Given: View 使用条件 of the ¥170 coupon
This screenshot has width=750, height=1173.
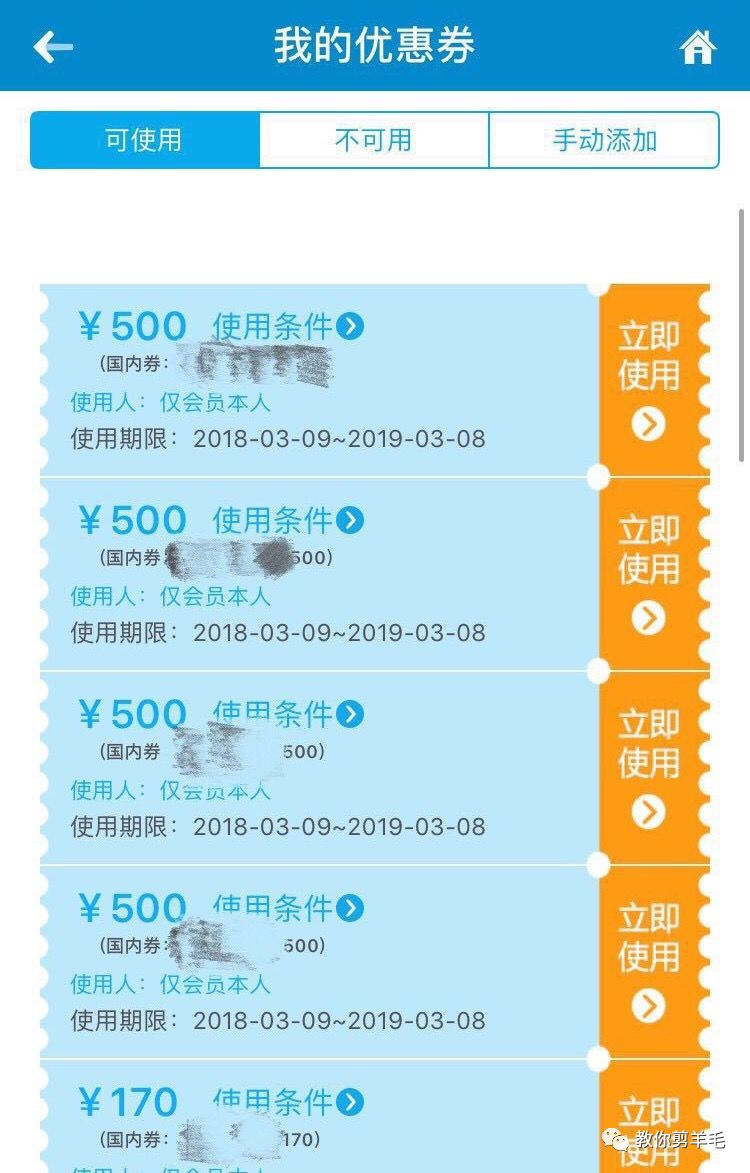Looking at the screenshot, I should (x=288, y=1103).
